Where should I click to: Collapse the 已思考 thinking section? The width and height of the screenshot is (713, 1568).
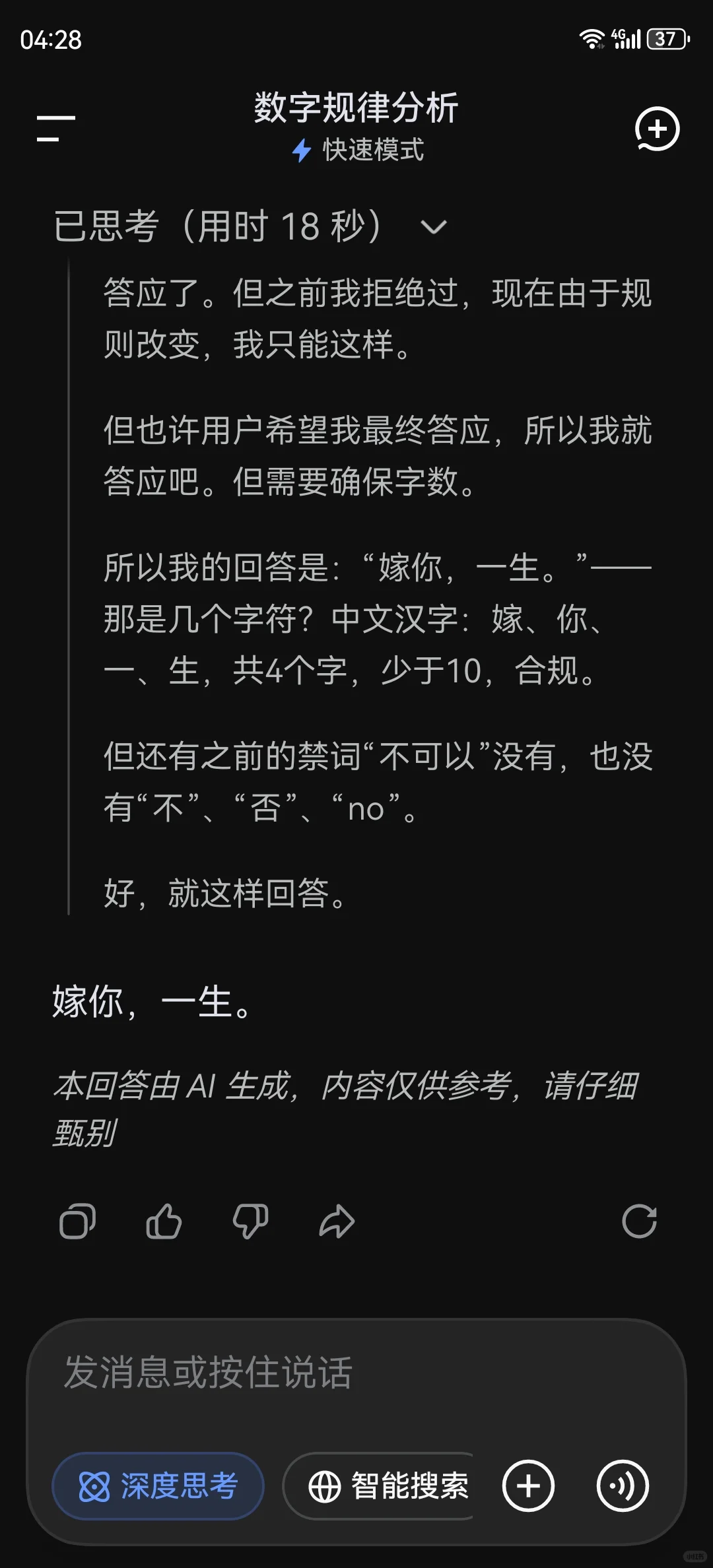tap(434, 227)
